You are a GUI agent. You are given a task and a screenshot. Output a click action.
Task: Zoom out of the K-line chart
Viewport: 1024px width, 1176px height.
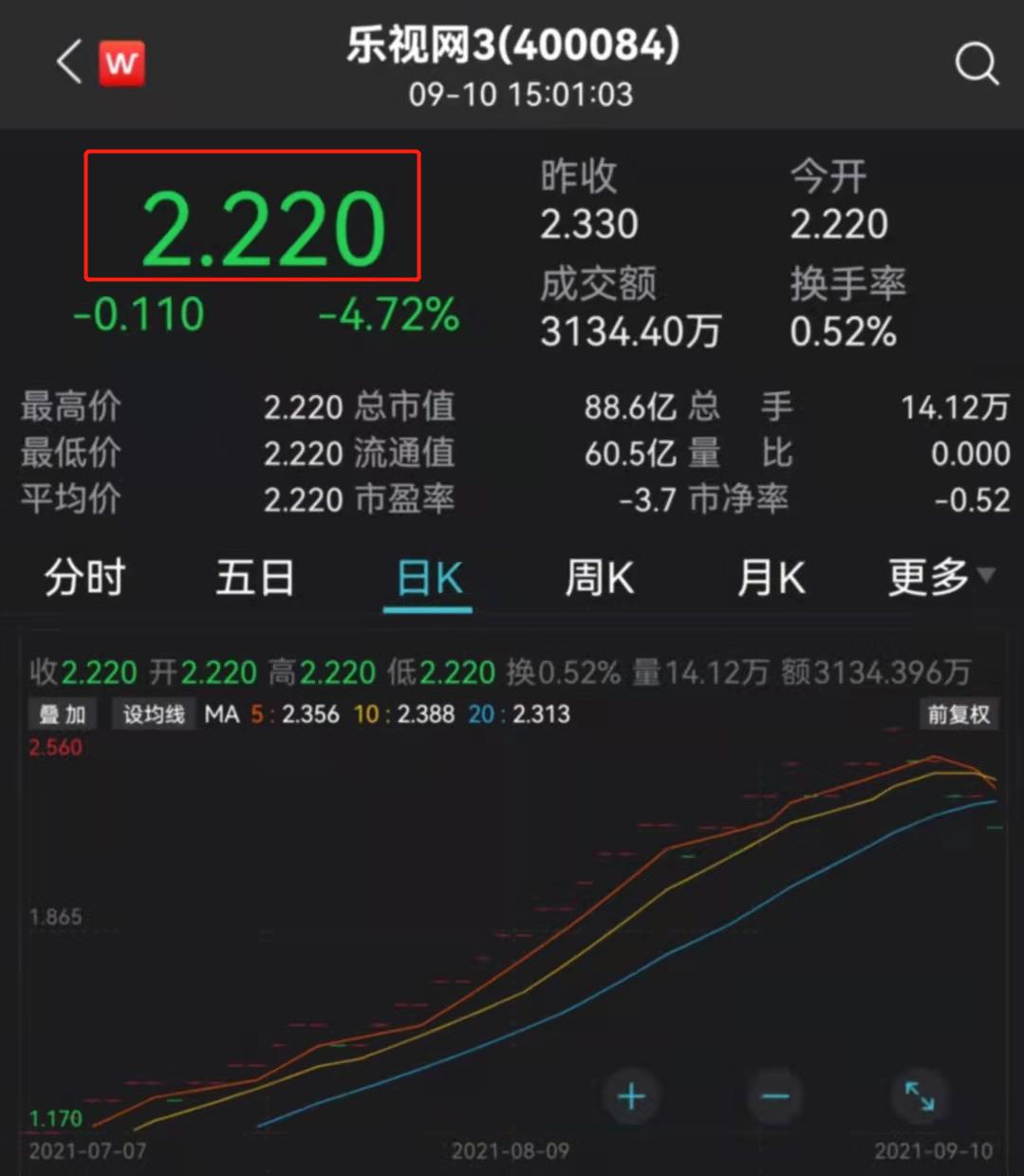click(x=774, y=1096)
